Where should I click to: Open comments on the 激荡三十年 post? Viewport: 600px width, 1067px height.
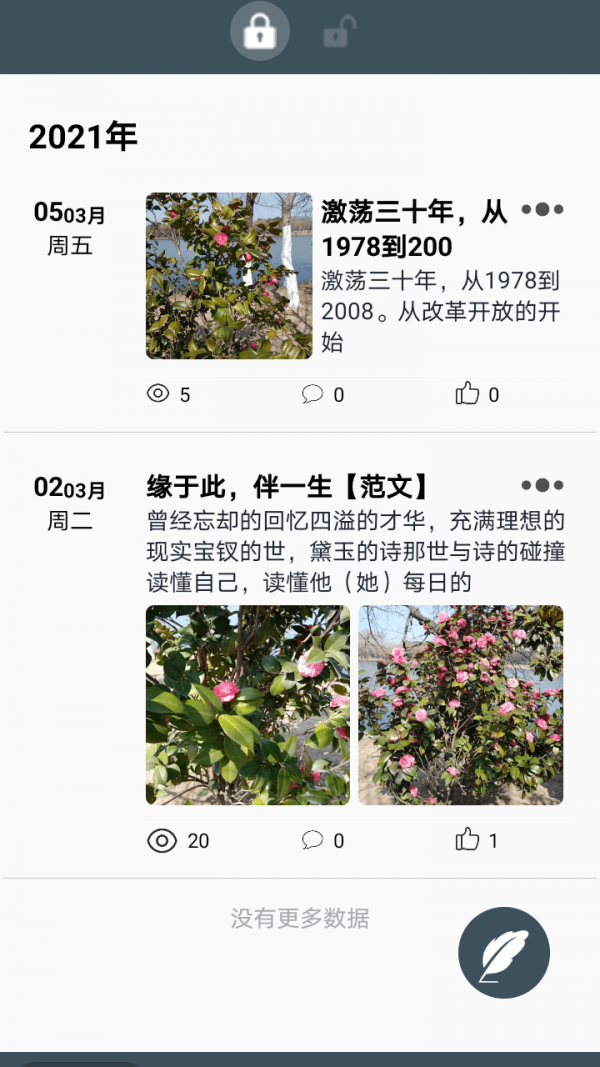coord(322,394)
